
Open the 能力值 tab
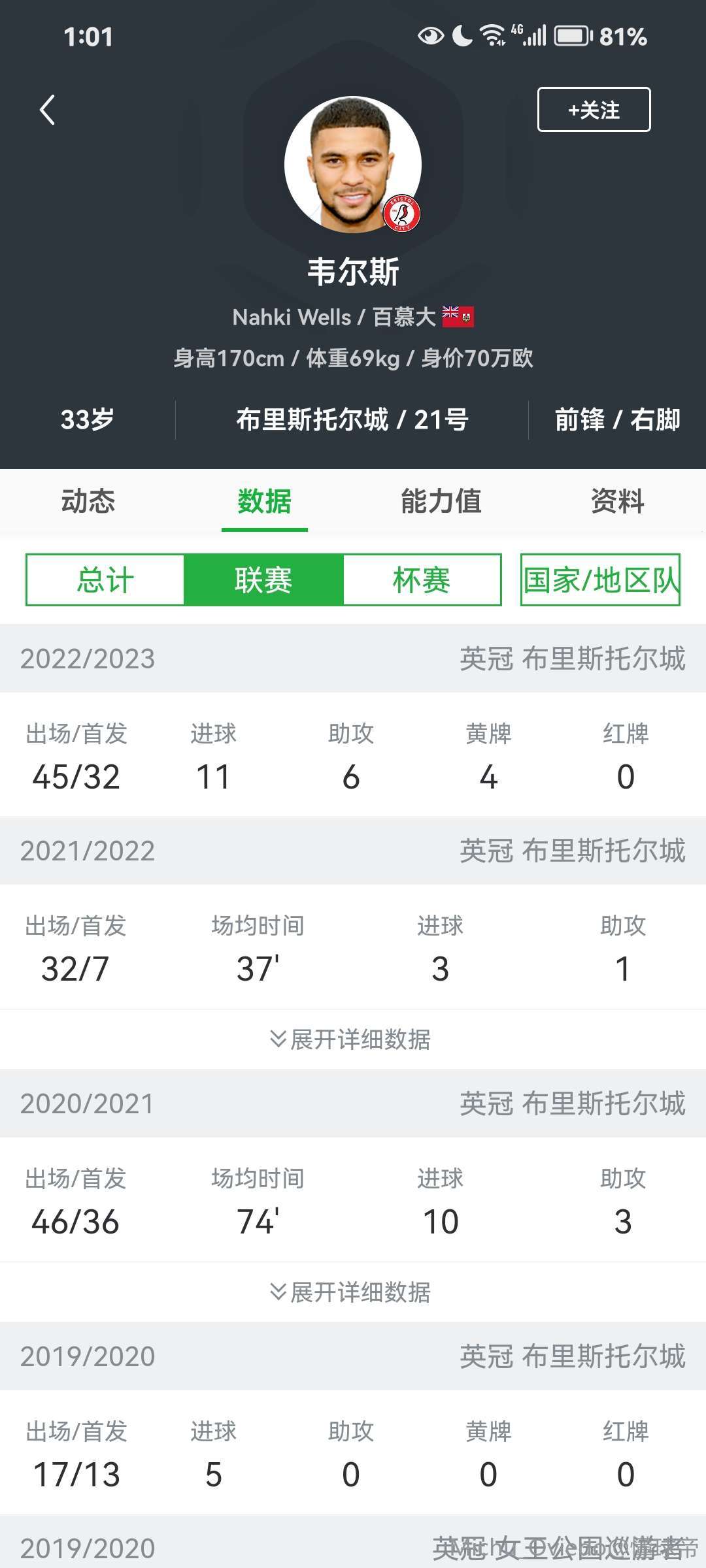[x=441, y=502]
